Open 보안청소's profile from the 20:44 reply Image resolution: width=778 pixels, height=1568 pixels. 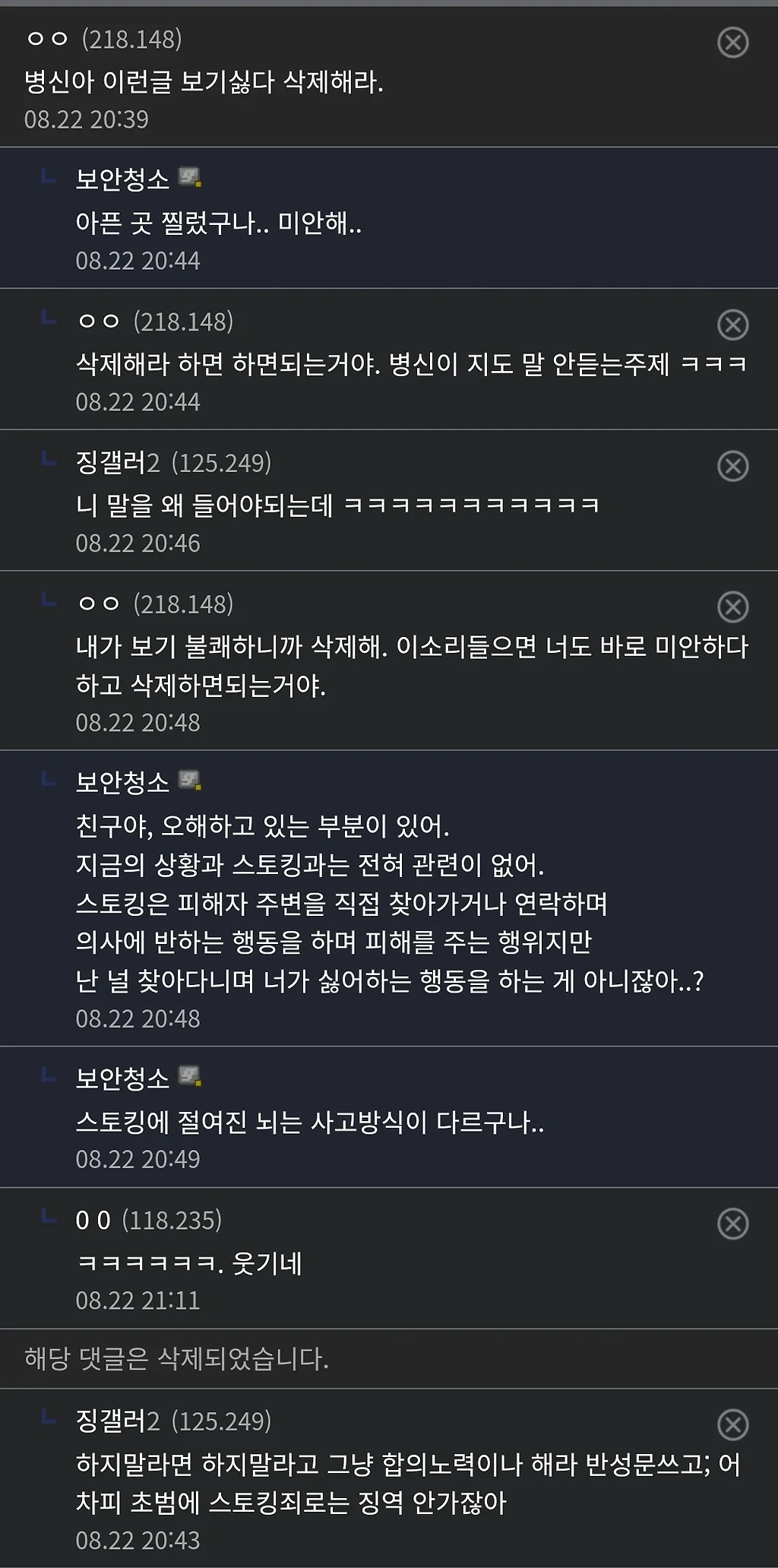point(122,180)
